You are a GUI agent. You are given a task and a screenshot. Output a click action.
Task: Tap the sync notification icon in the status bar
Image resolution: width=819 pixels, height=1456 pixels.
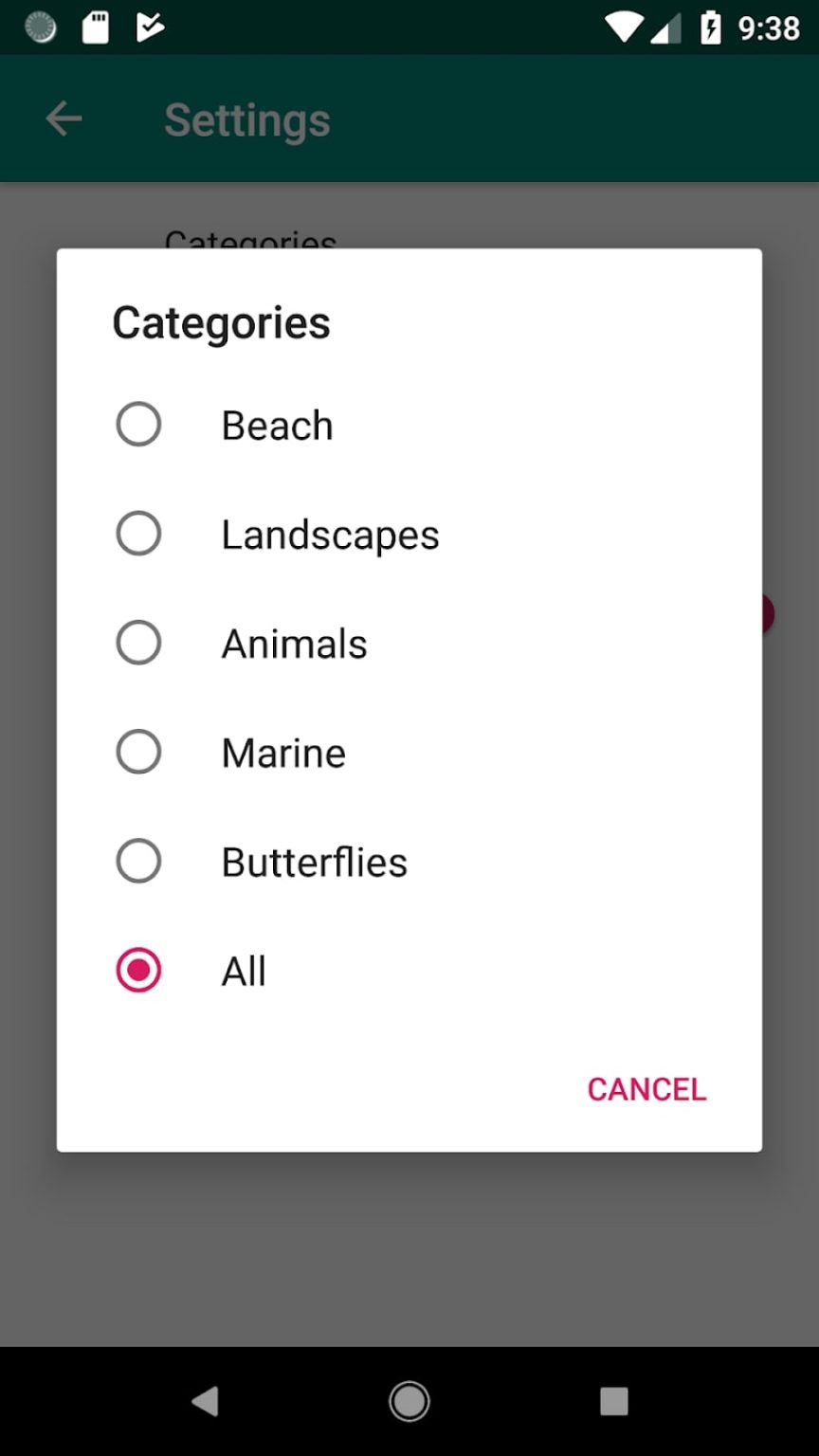[39, 27]
